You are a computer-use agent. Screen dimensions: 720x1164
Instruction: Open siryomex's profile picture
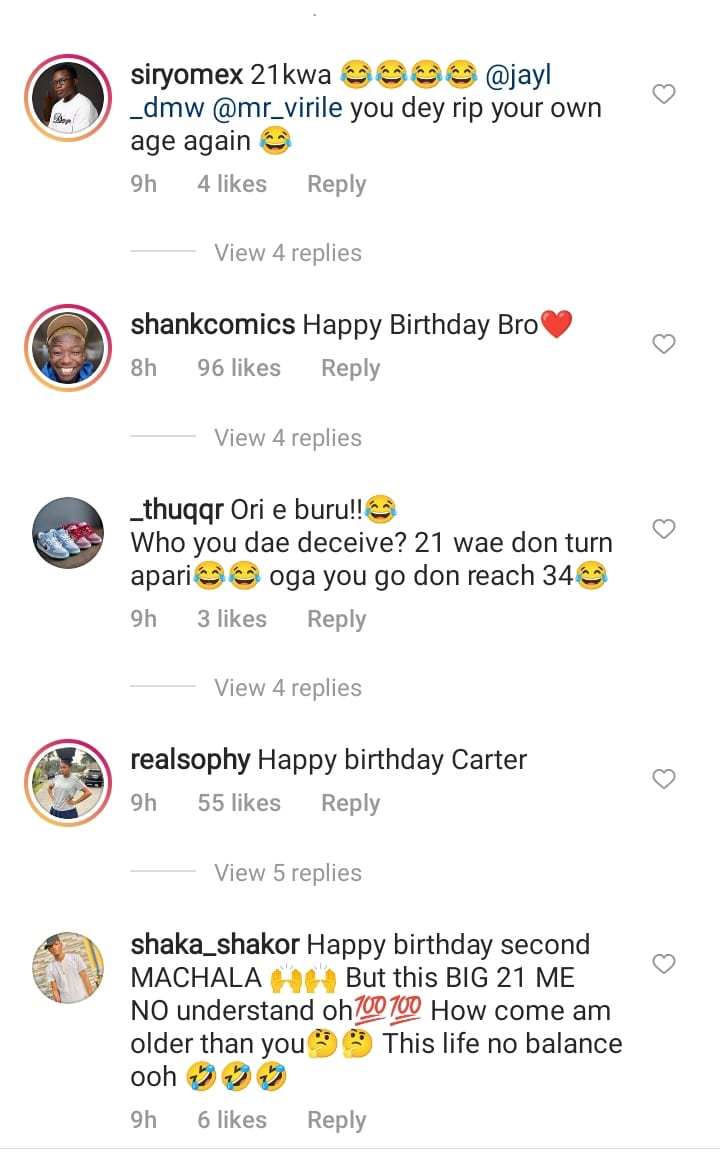coord(68,98)
